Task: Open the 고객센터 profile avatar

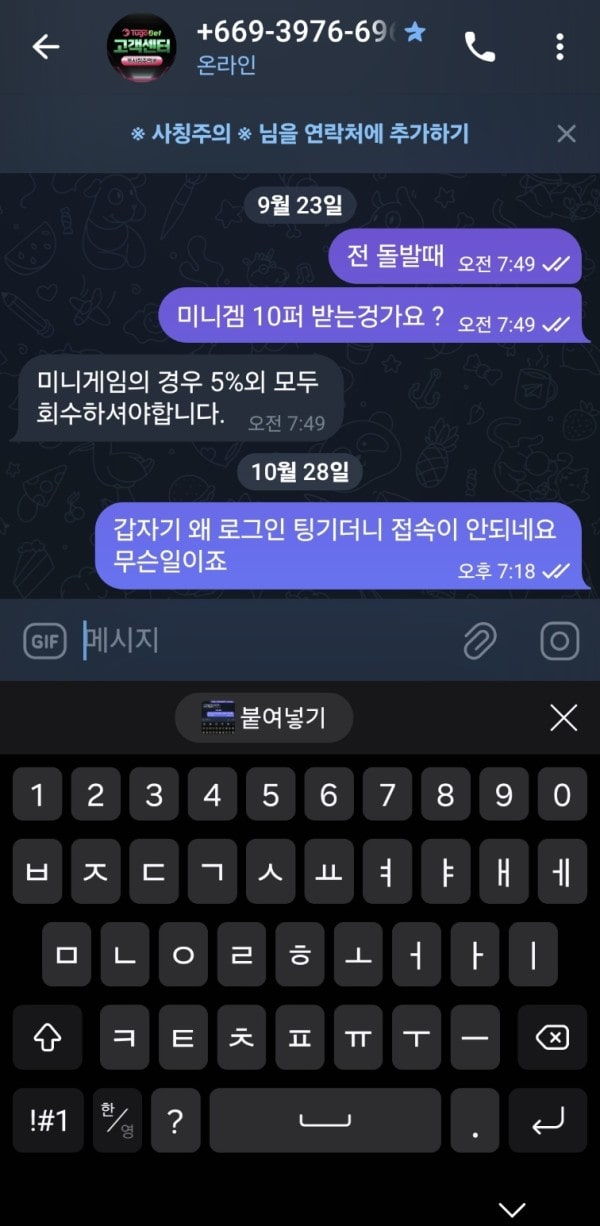Action: [x=142, y=47]
